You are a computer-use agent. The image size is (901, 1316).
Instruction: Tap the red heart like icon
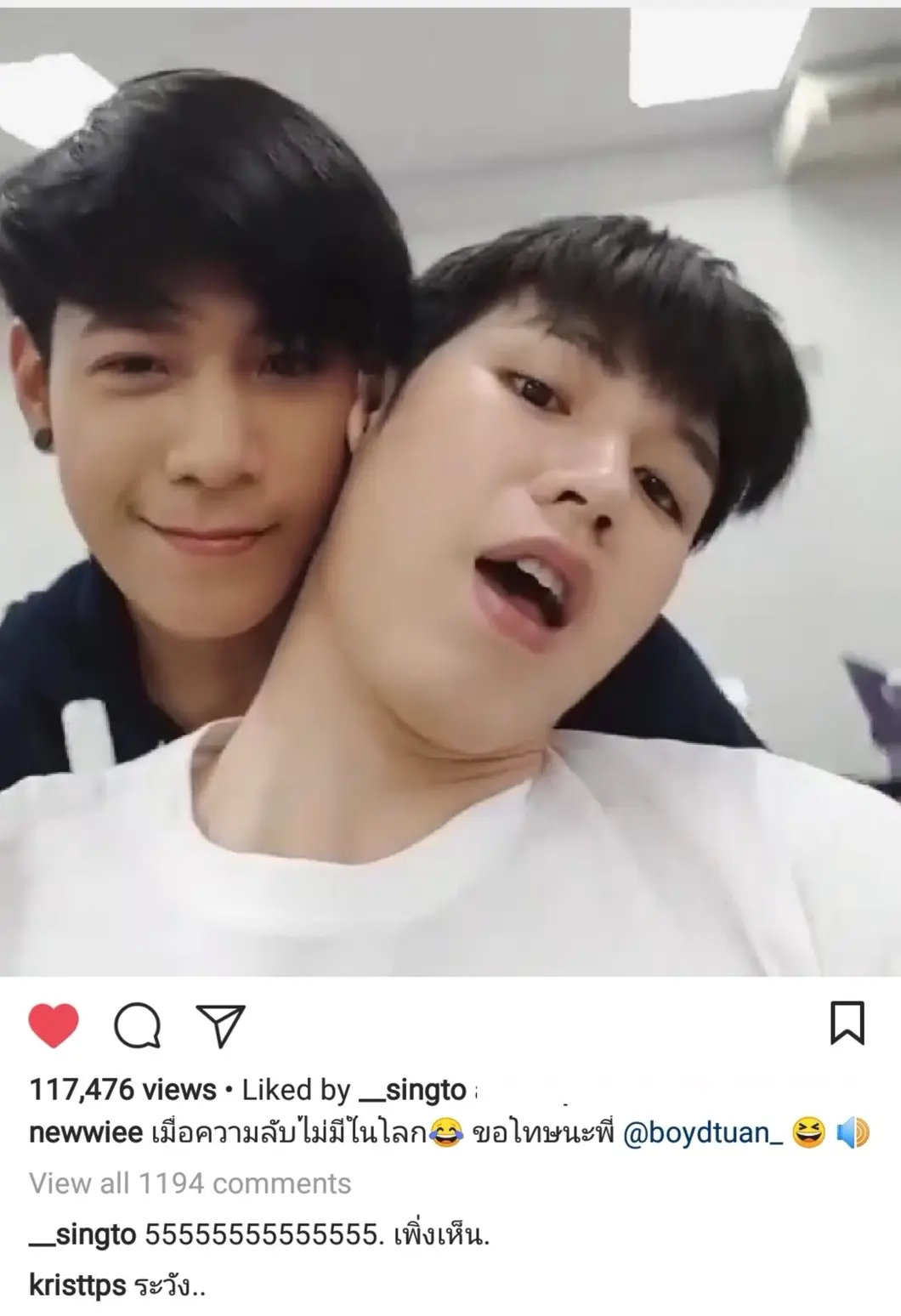click(54, 1025)
